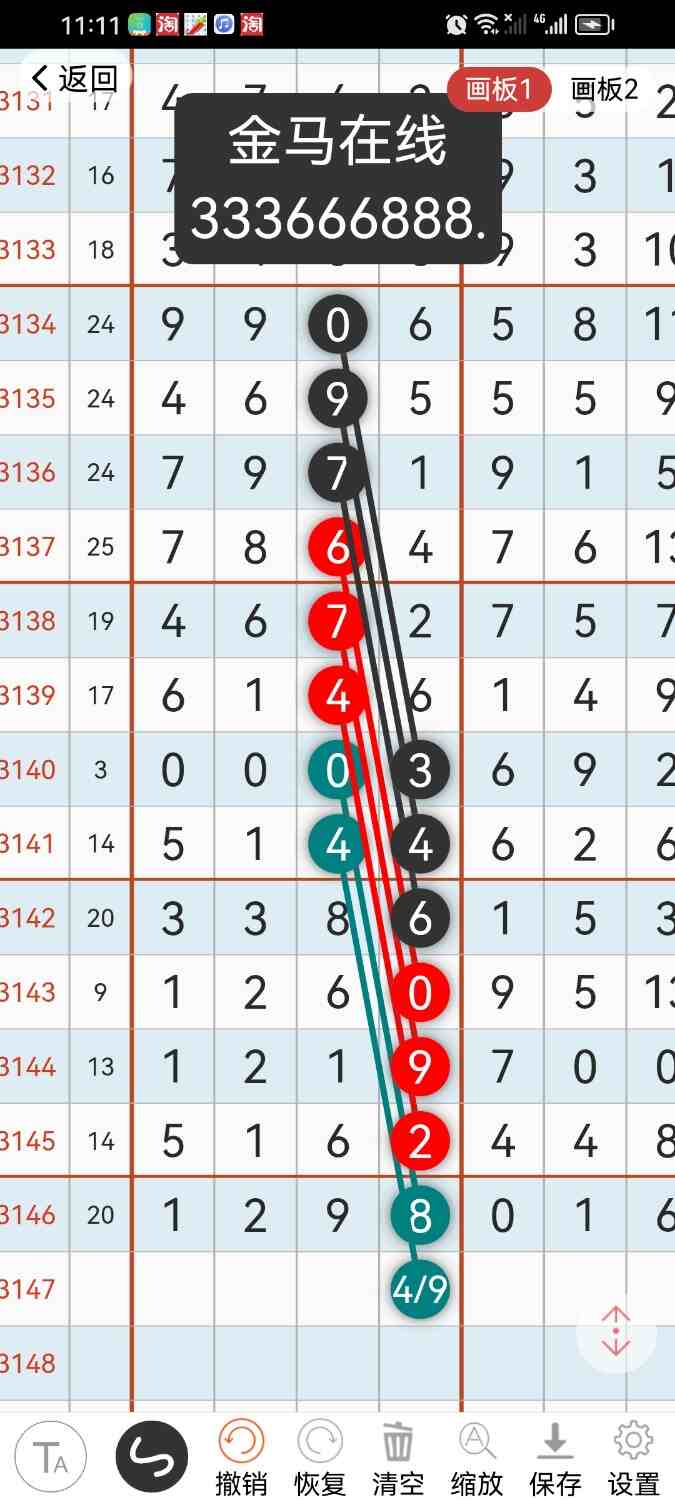Open the 缩放 zoom option
Viewport: 675px width, 1500px height.
click(477, 1458)
